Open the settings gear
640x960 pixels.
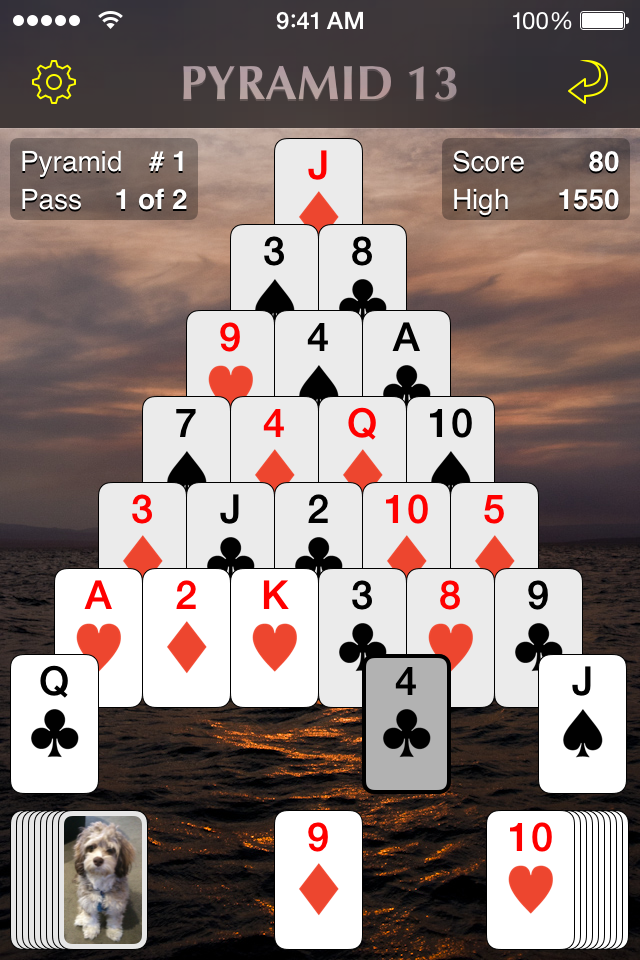tap(54, 83)
